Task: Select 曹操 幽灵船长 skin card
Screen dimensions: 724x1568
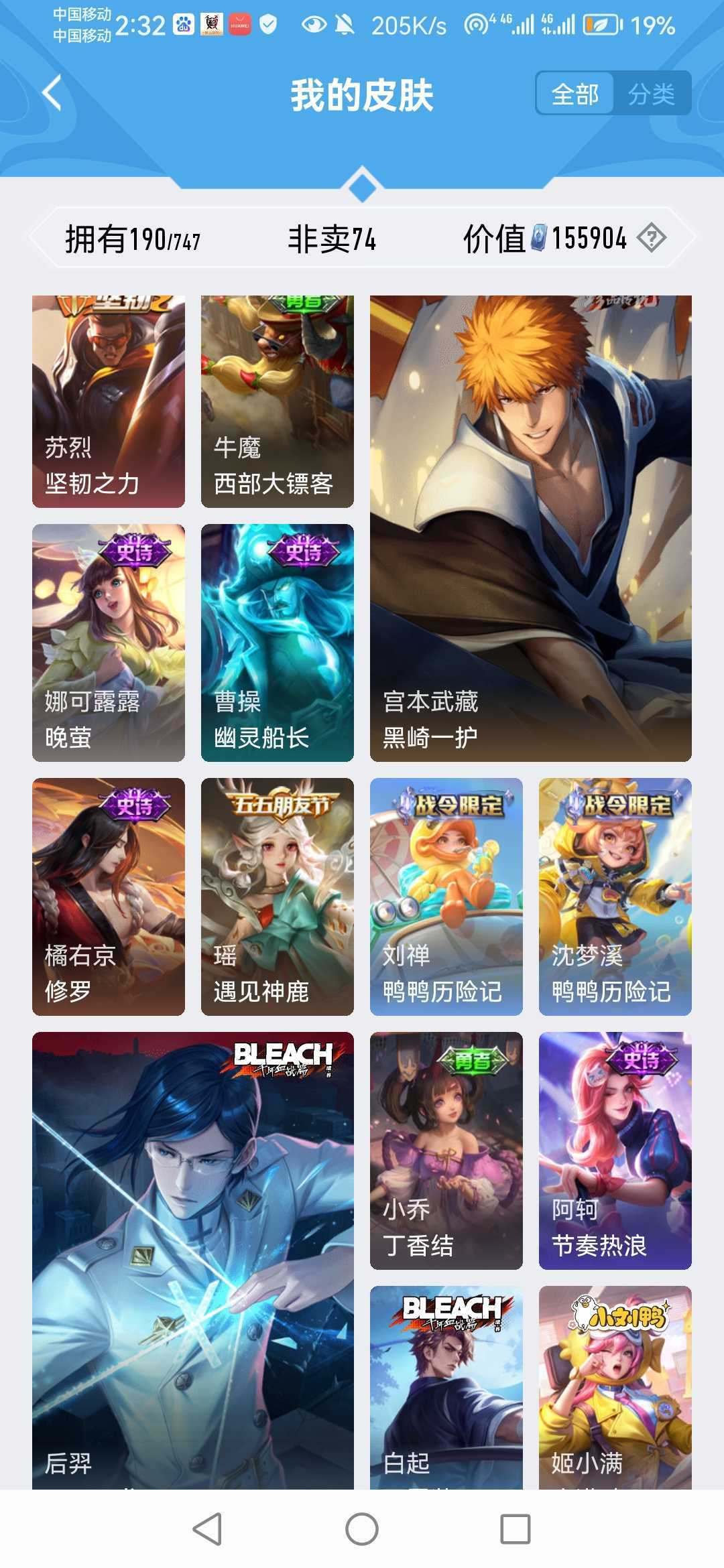Action: point(278,643)
